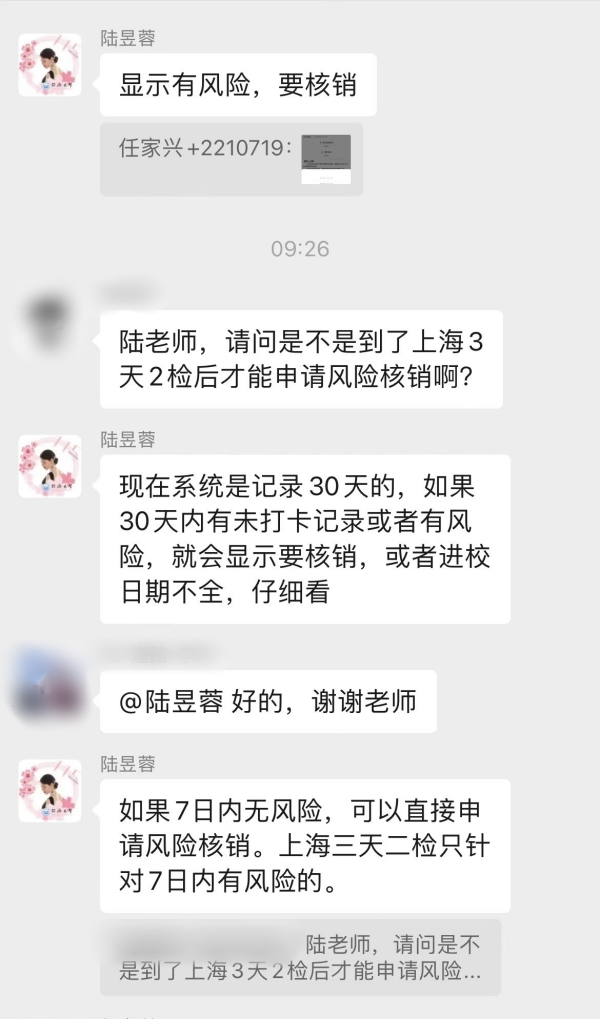Image resolution: width=600 pixels, height=1019 pixels.
Task: Tap 陆昱蓉's avatar beside "如果7日内无风险" reply
Action: tap(50, 790)
